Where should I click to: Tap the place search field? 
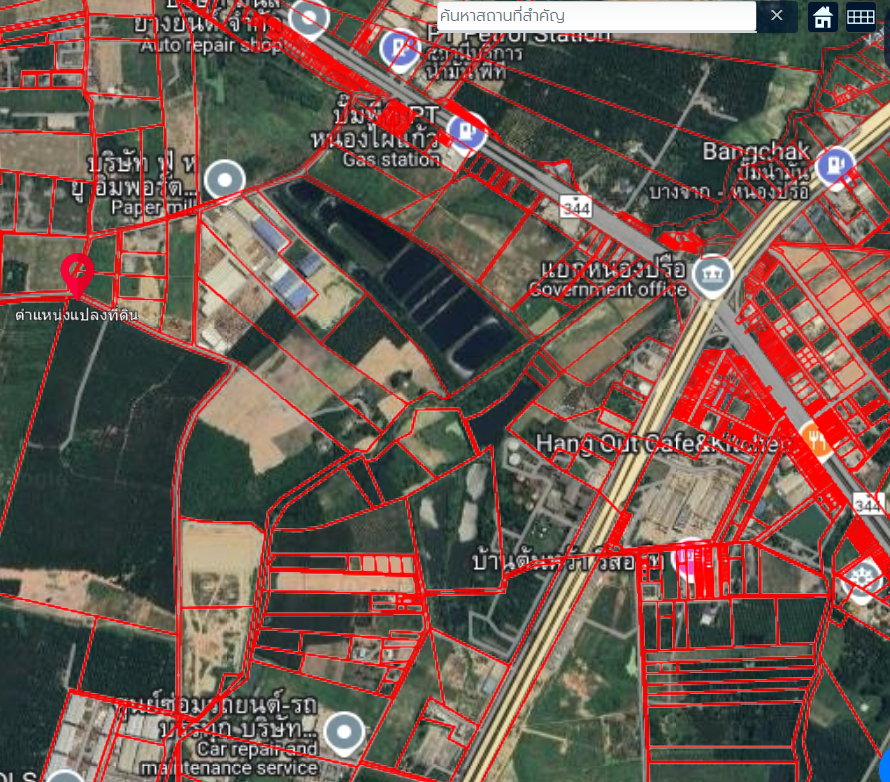(x=596, y=16)
